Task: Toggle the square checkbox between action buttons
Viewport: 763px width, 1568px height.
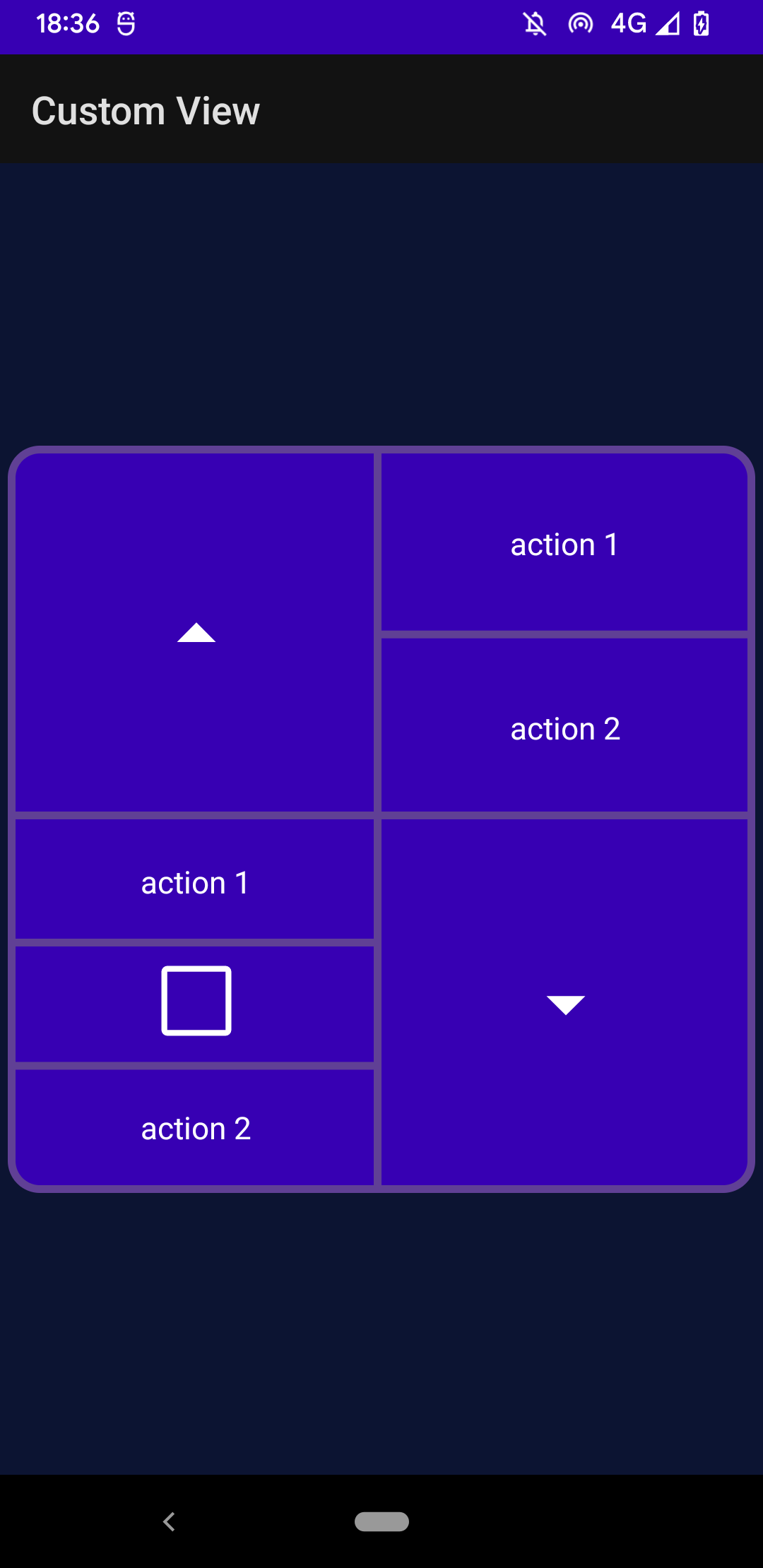Action: coord(195,999)
